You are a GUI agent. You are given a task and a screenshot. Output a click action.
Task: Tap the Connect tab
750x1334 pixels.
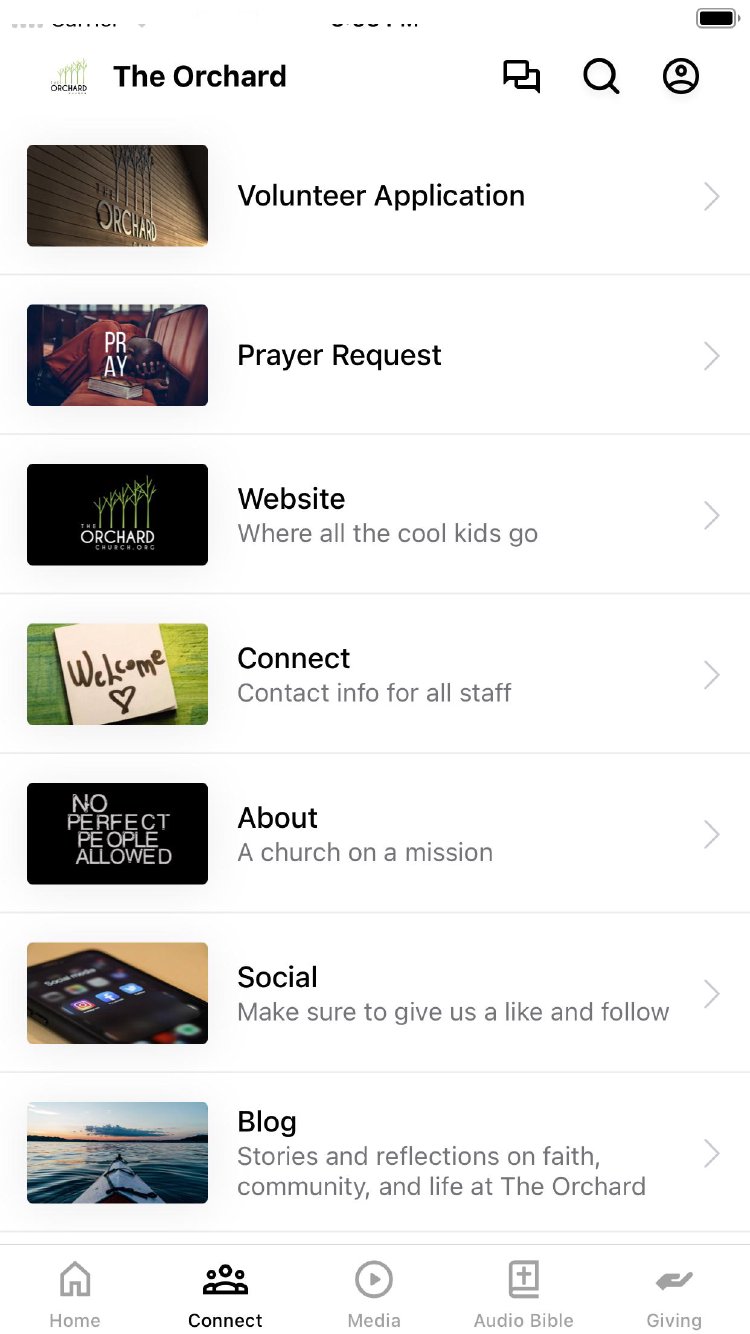(225, 1294)
